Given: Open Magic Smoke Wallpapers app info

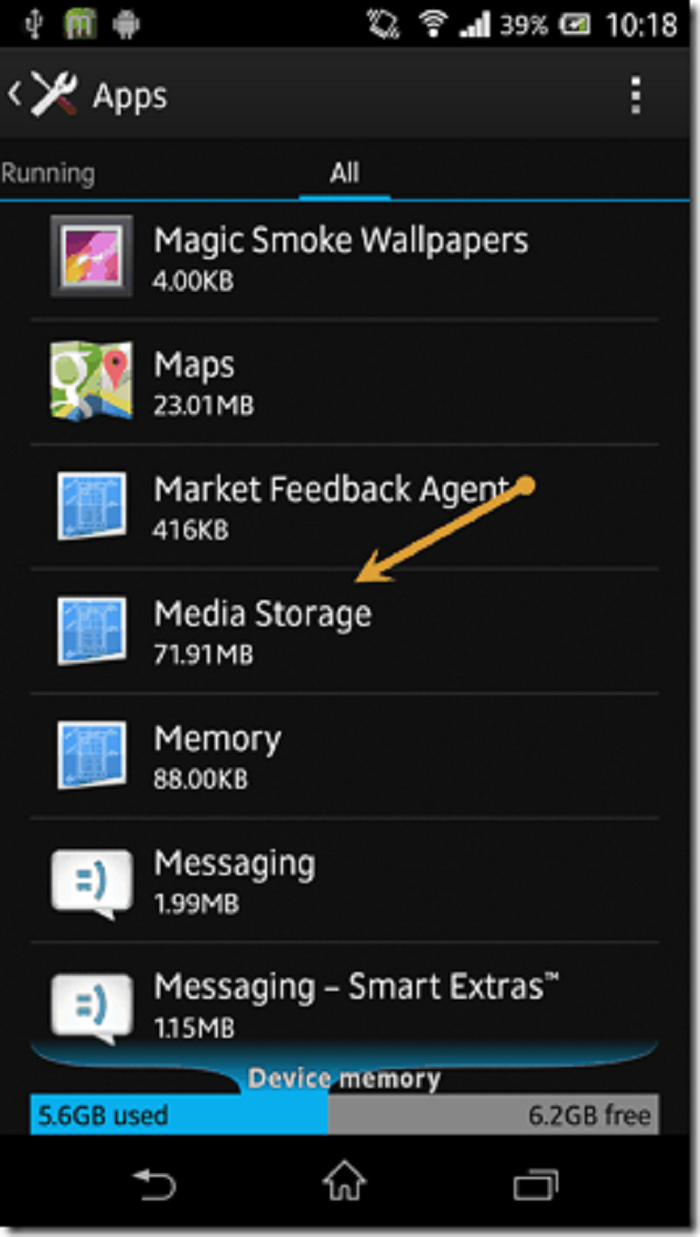Looking at the screenshot, I should point(344,257).
